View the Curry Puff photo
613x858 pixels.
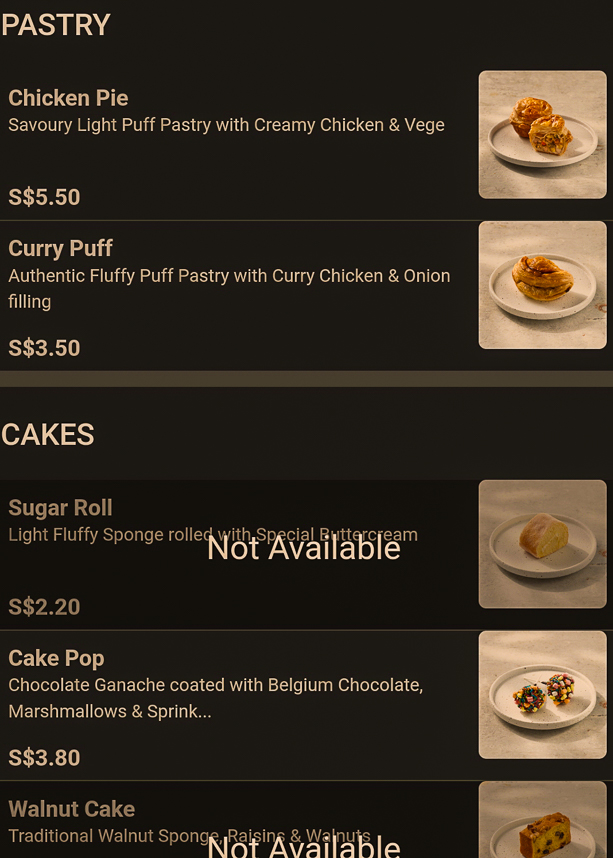[542, 285]
